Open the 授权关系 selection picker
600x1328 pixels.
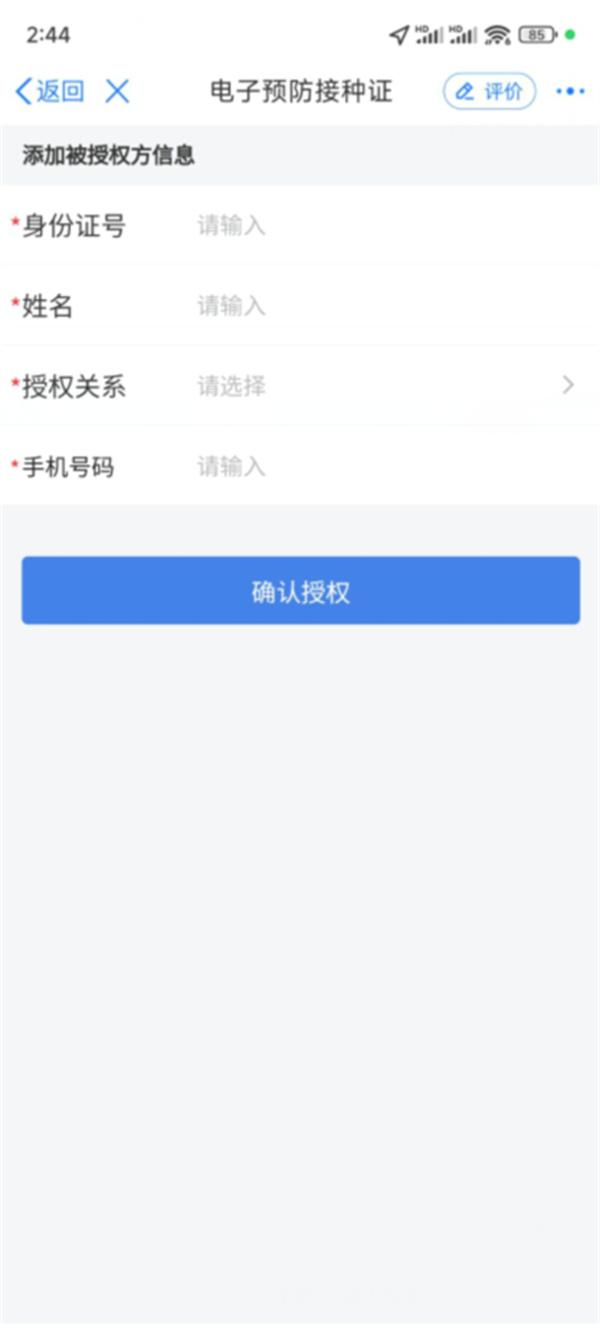coord(300,386)
